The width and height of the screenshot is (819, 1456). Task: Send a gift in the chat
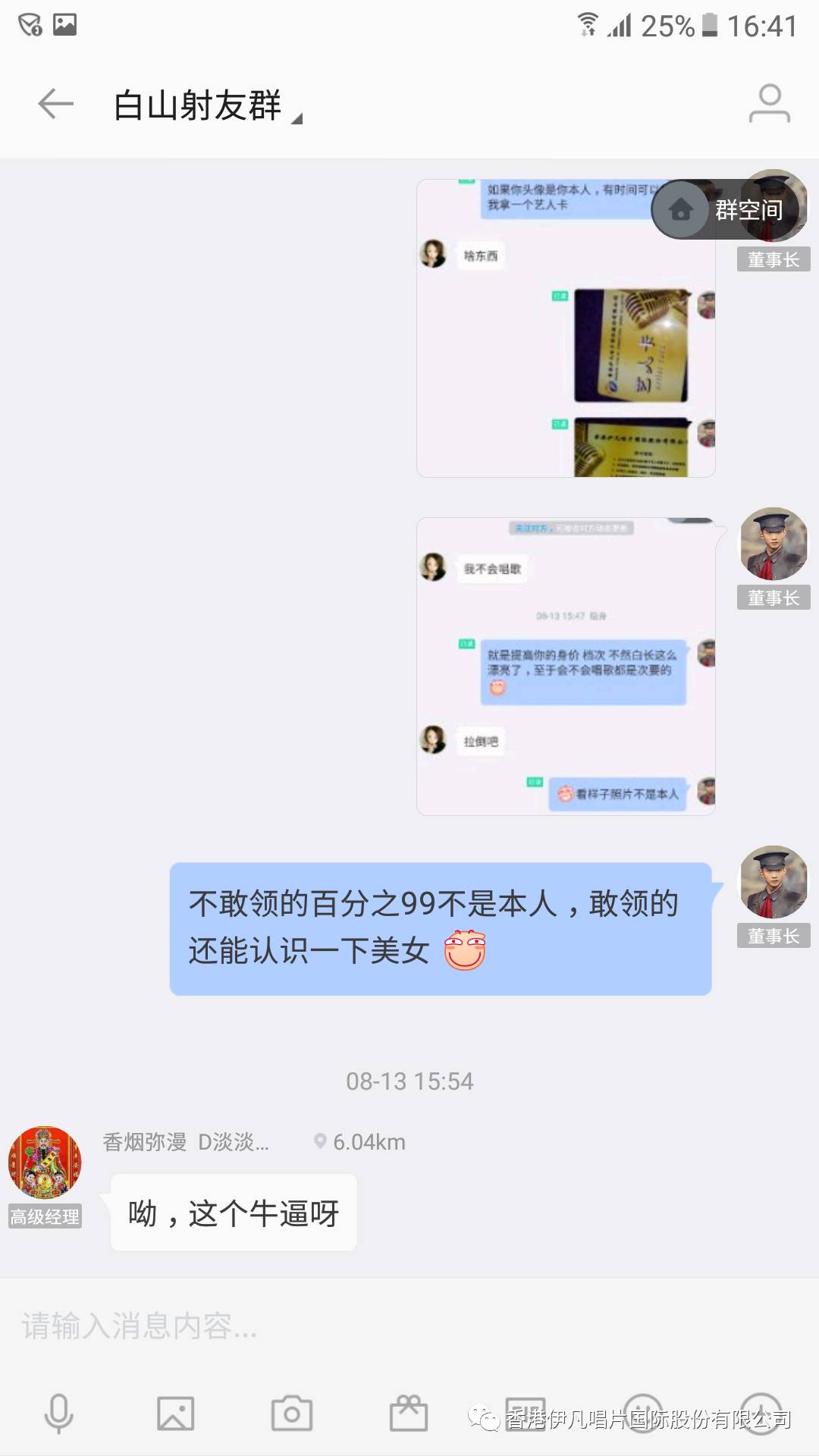pos(409,1414)
